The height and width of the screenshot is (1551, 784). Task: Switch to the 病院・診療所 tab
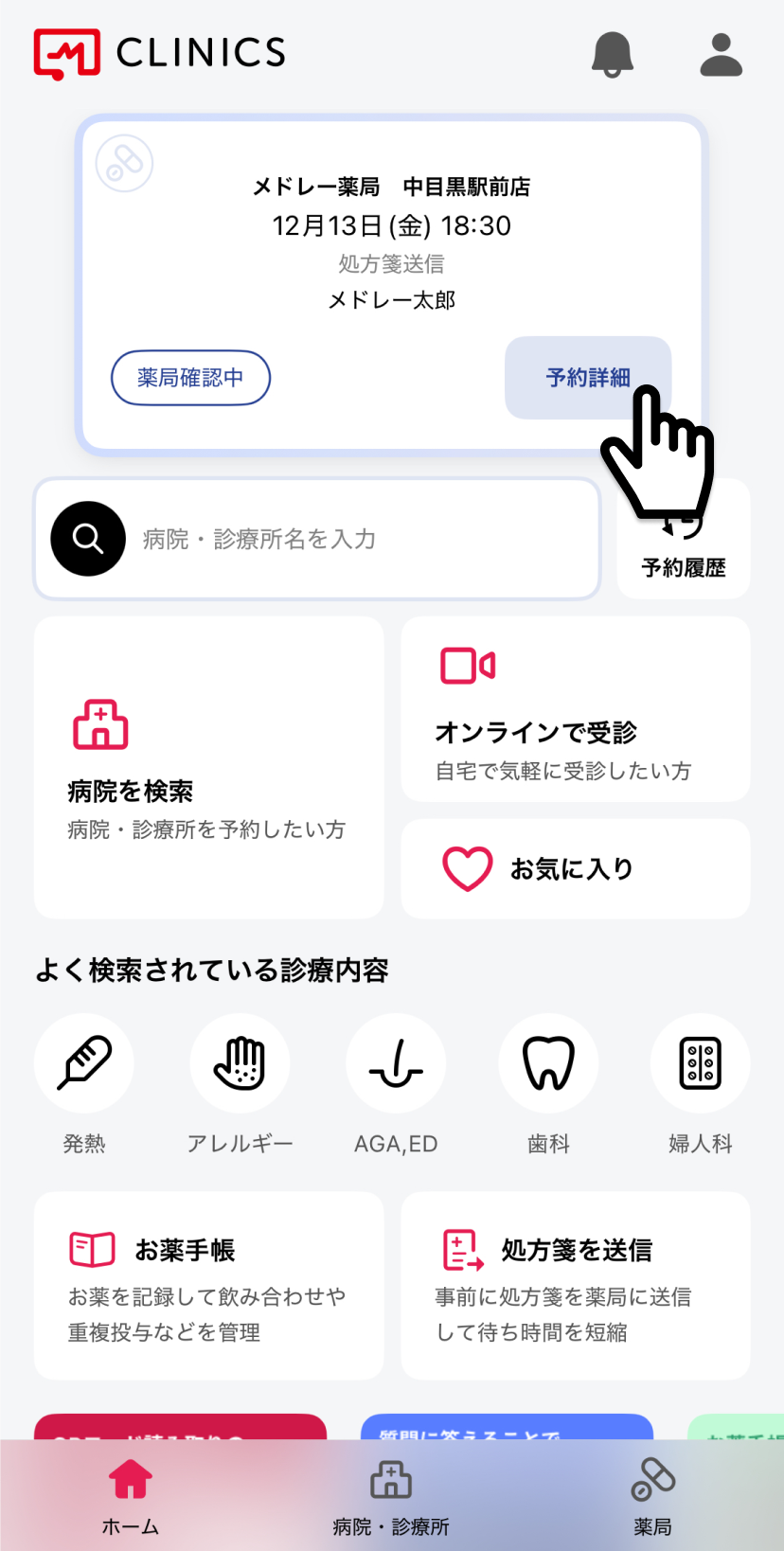tap(391, 1496)
